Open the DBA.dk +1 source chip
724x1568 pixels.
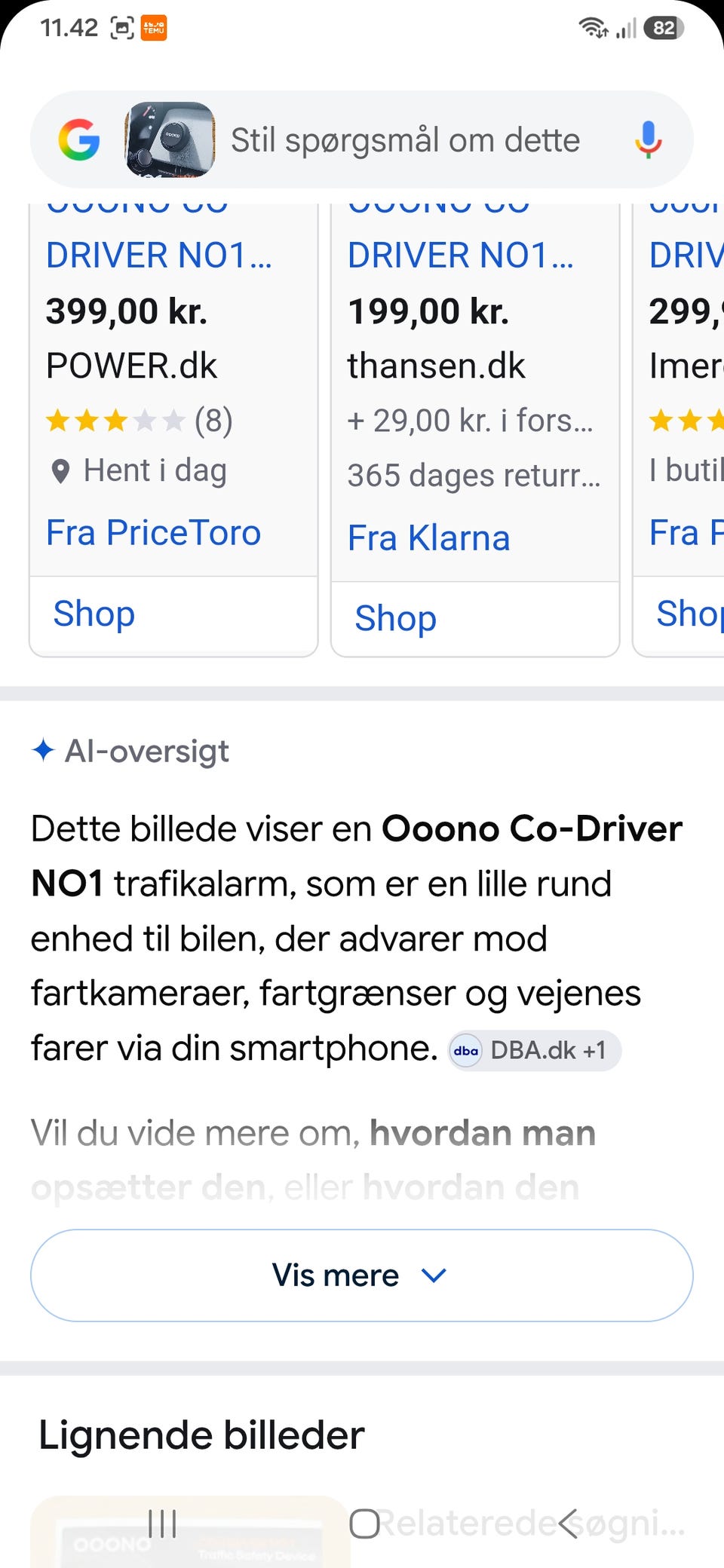(535, 1050)
